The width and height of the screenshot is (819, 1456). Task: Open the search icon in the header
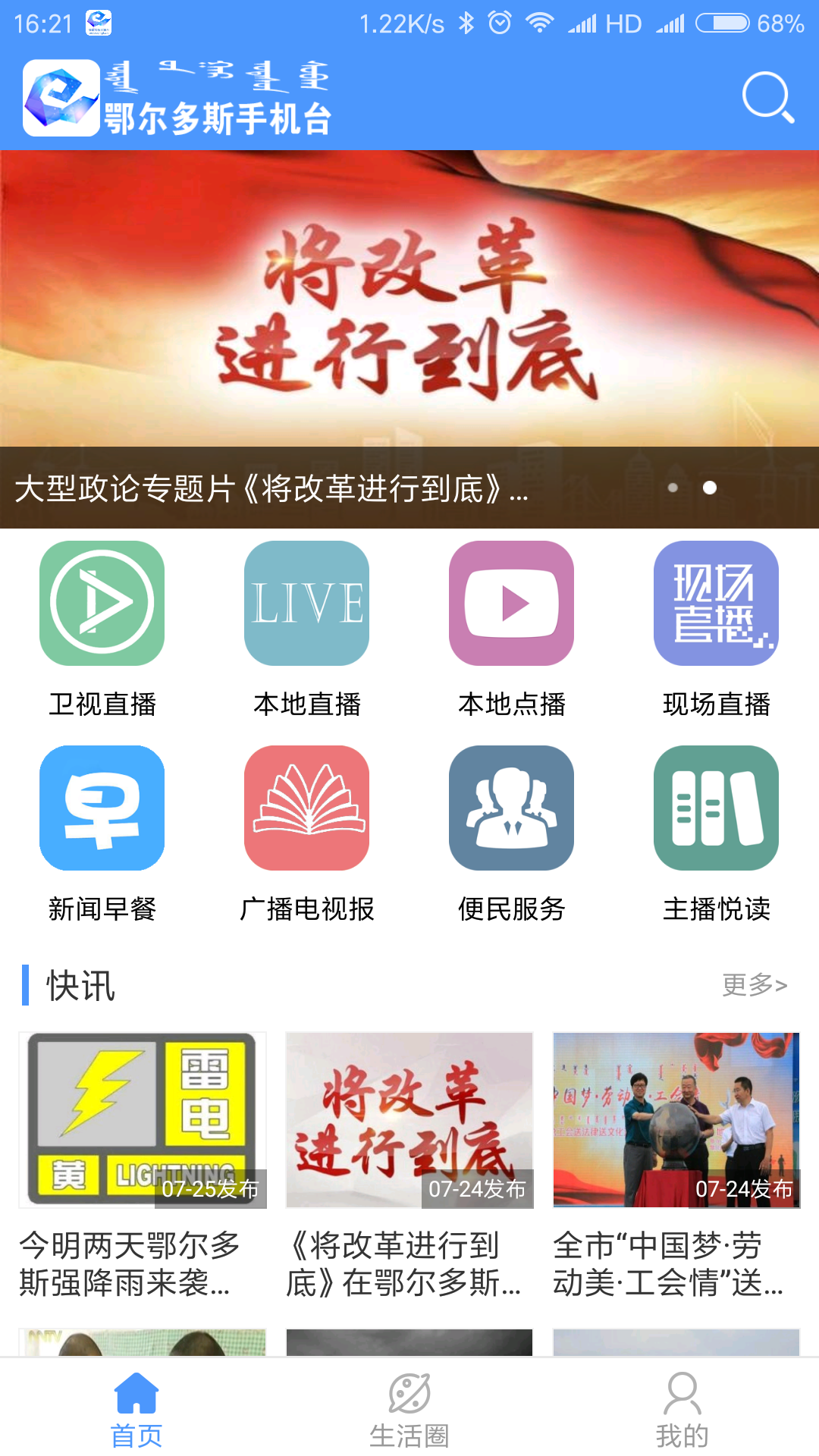pos(767,97)
